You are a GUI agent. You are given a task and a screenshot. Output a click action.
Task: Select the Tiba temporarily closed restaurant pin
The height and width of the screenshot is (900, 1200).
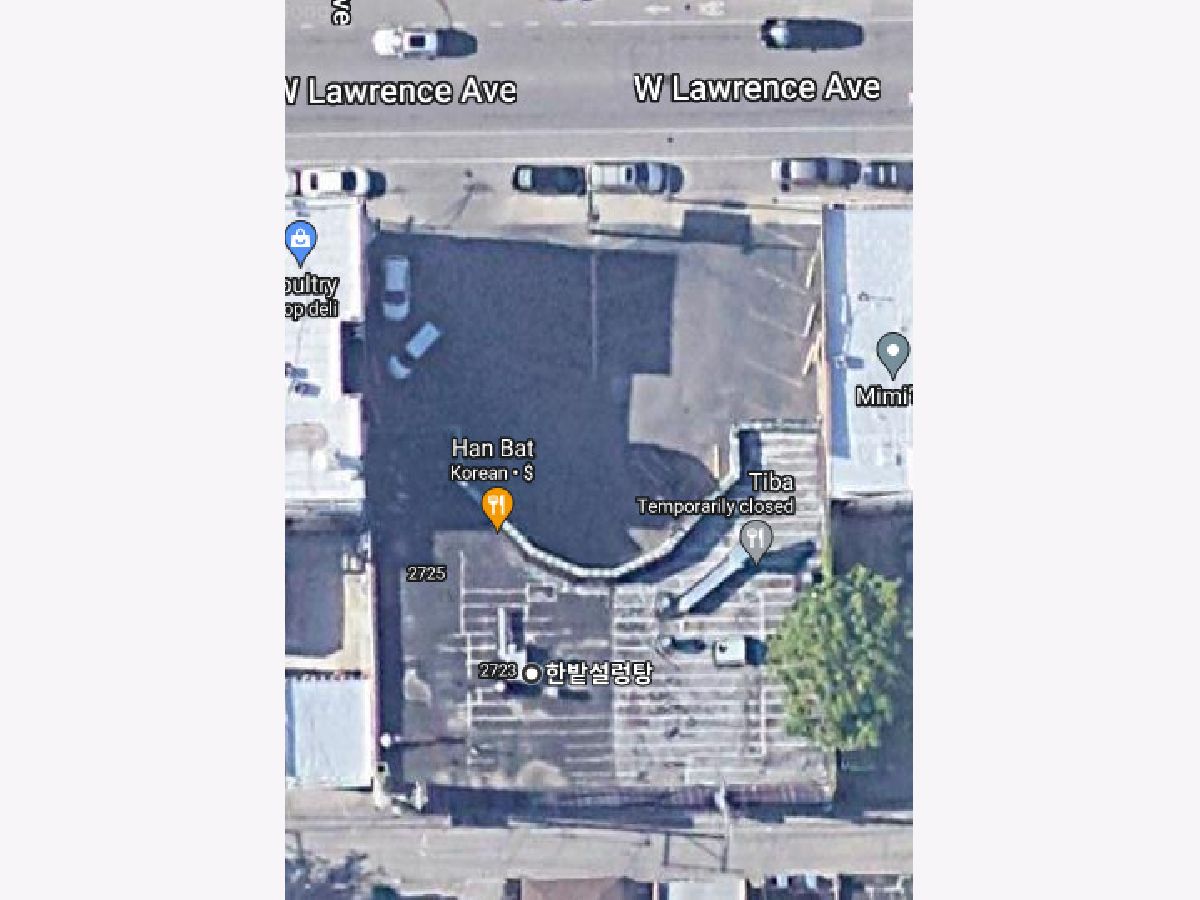[x=756, y=540]
